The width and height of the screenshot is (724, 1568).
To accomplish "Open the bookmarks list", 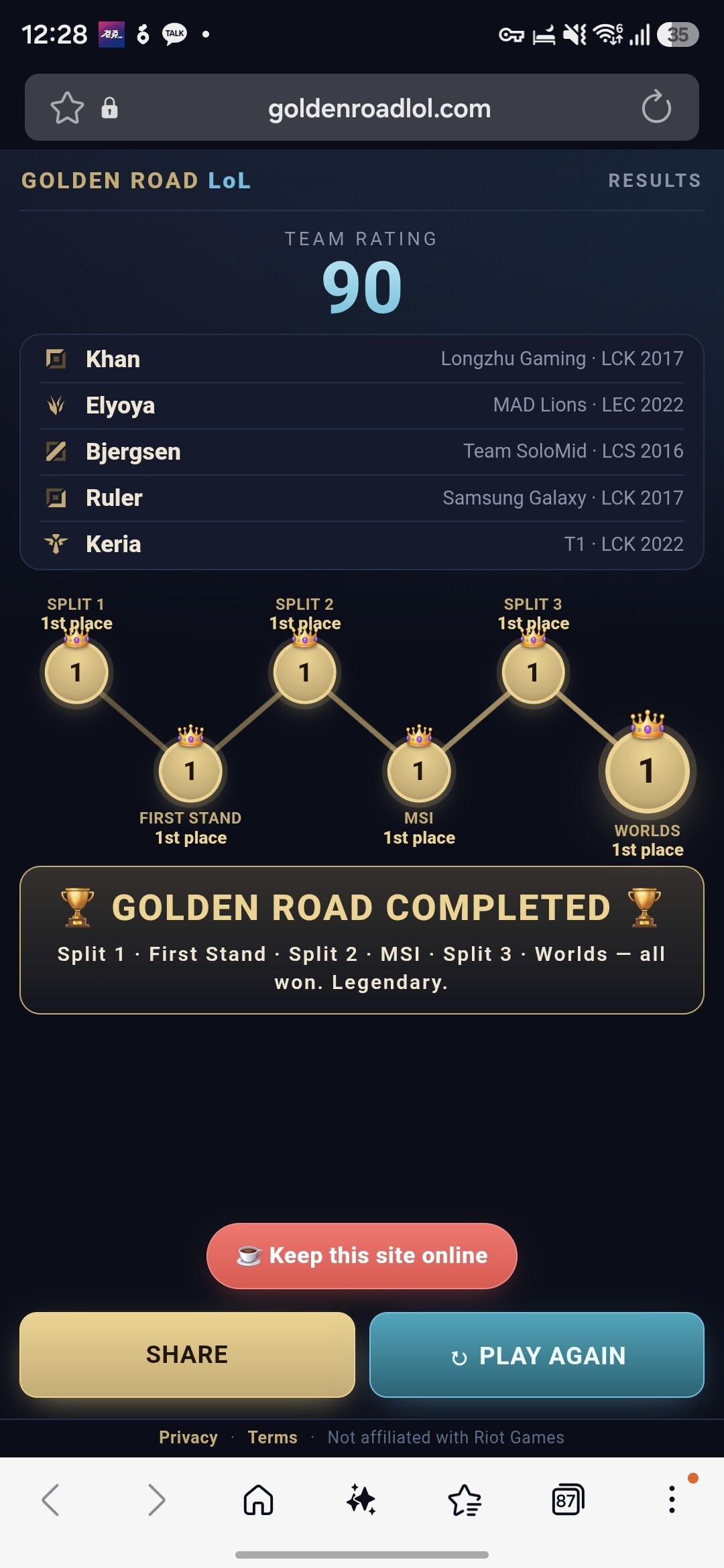I will [465, 1500].
